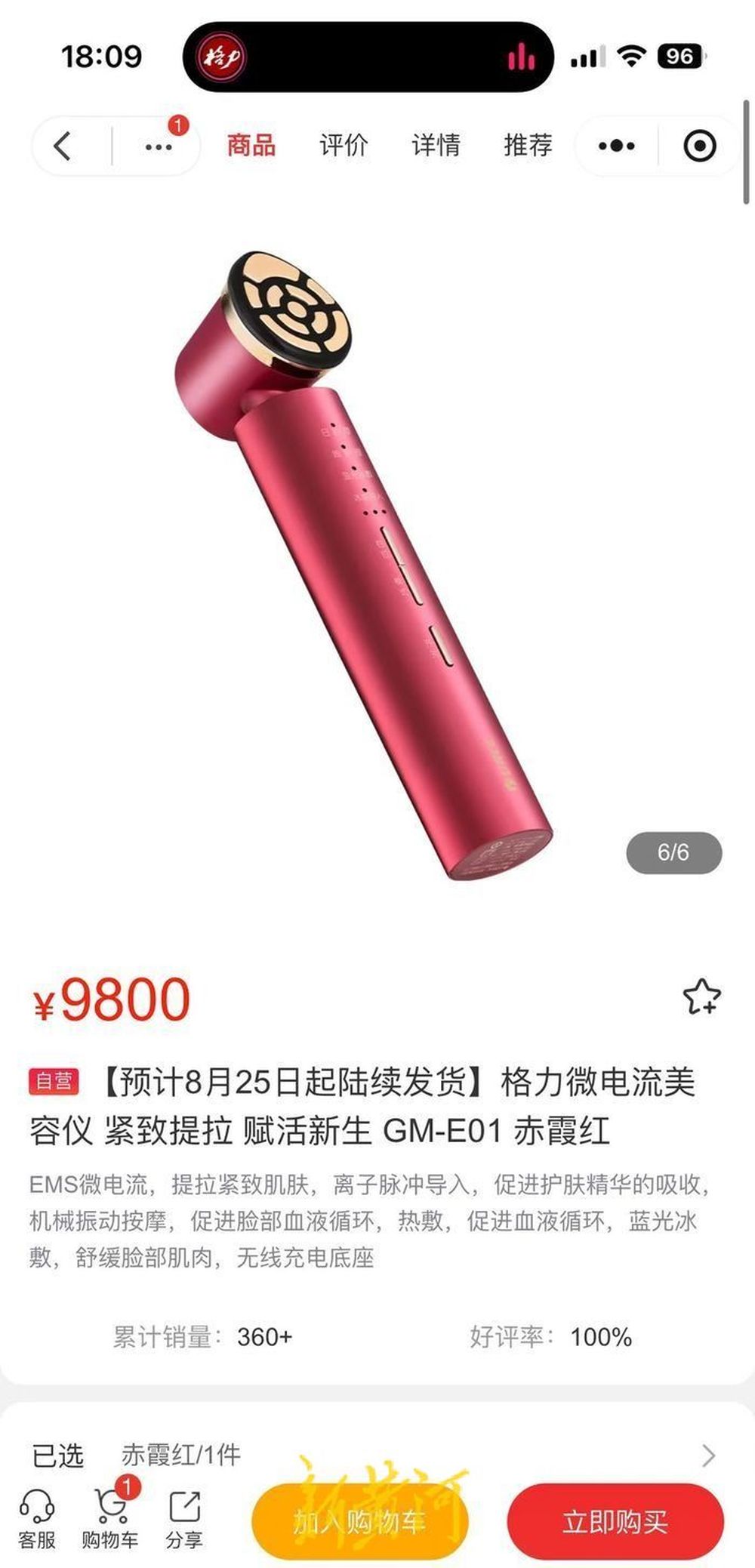Image resolution: width=755 pixels, height=1568 pixels.
Task: Switch to the 详情 tab
Action: pos(436,145)
